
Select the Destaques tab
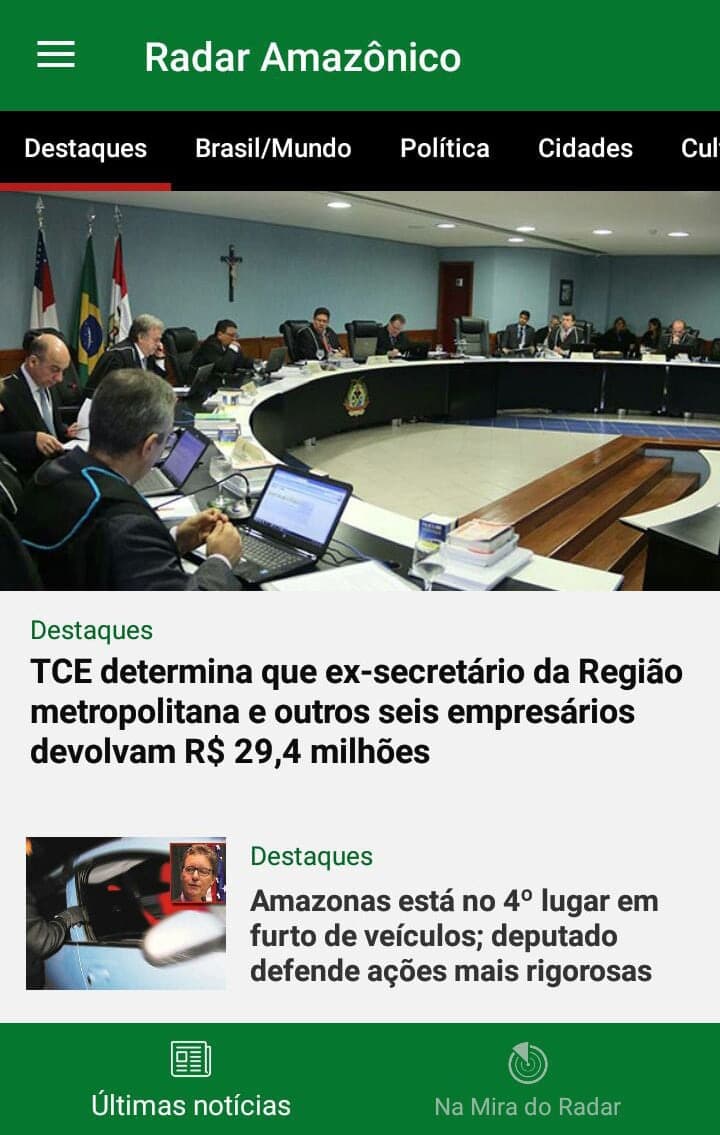point(85,149)
